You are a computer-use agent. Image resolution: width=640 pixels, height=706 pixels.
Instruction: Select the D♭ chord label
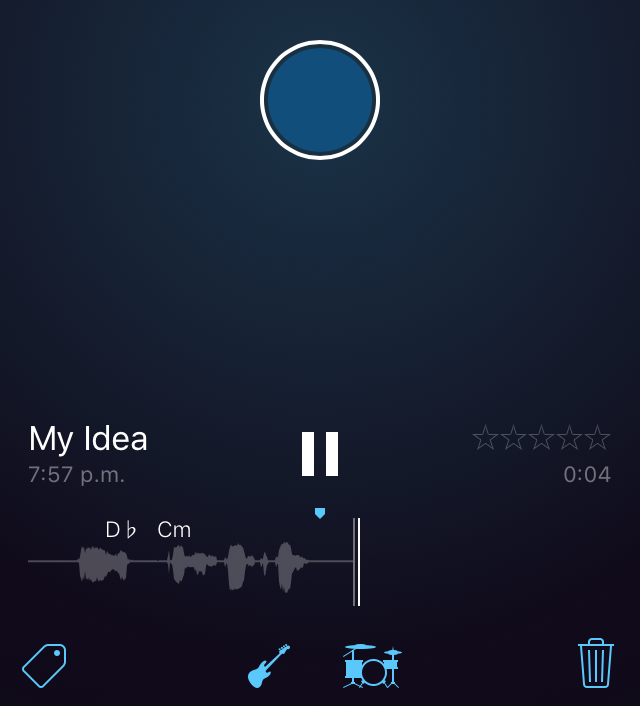click(x=121, y=530)
